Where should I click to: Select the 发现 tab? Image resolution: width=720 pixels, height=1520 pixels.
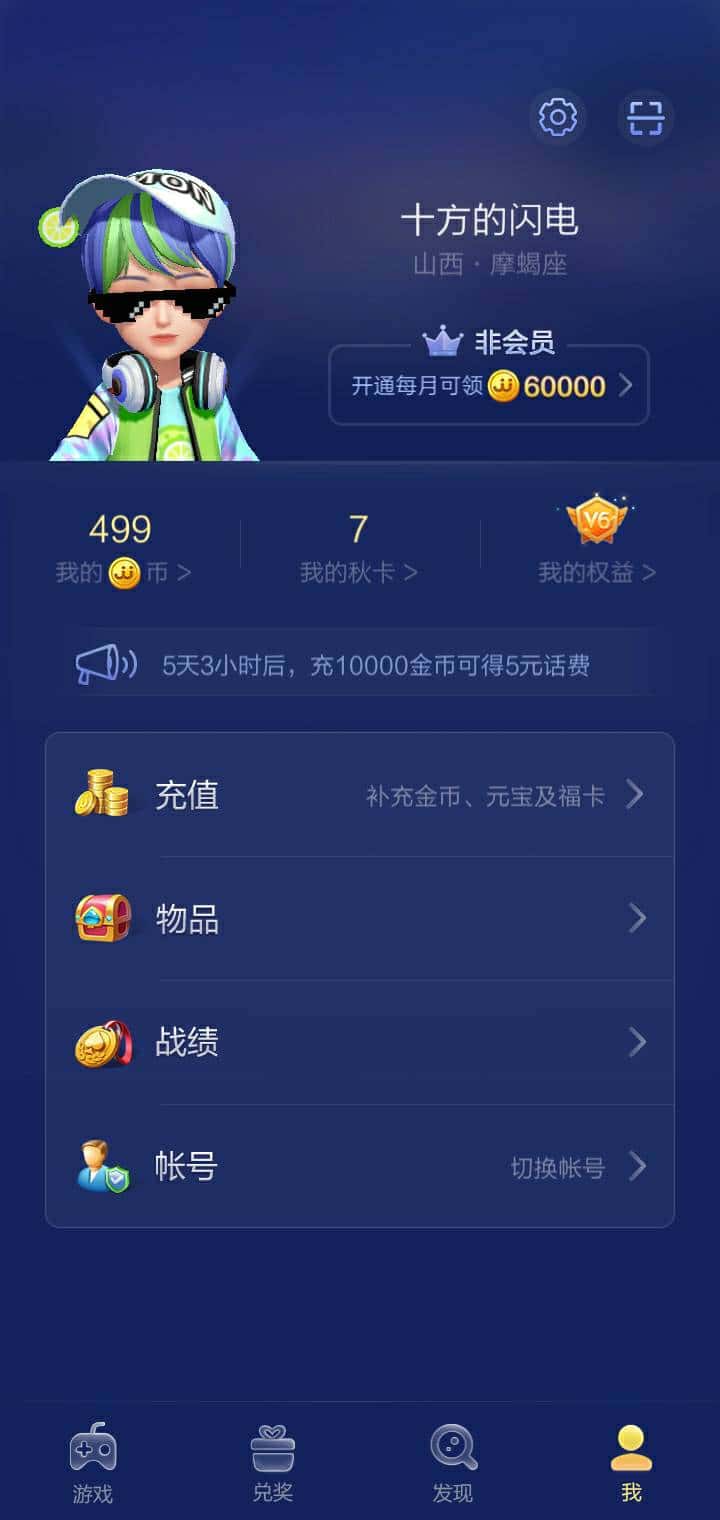coord(452,1460)
